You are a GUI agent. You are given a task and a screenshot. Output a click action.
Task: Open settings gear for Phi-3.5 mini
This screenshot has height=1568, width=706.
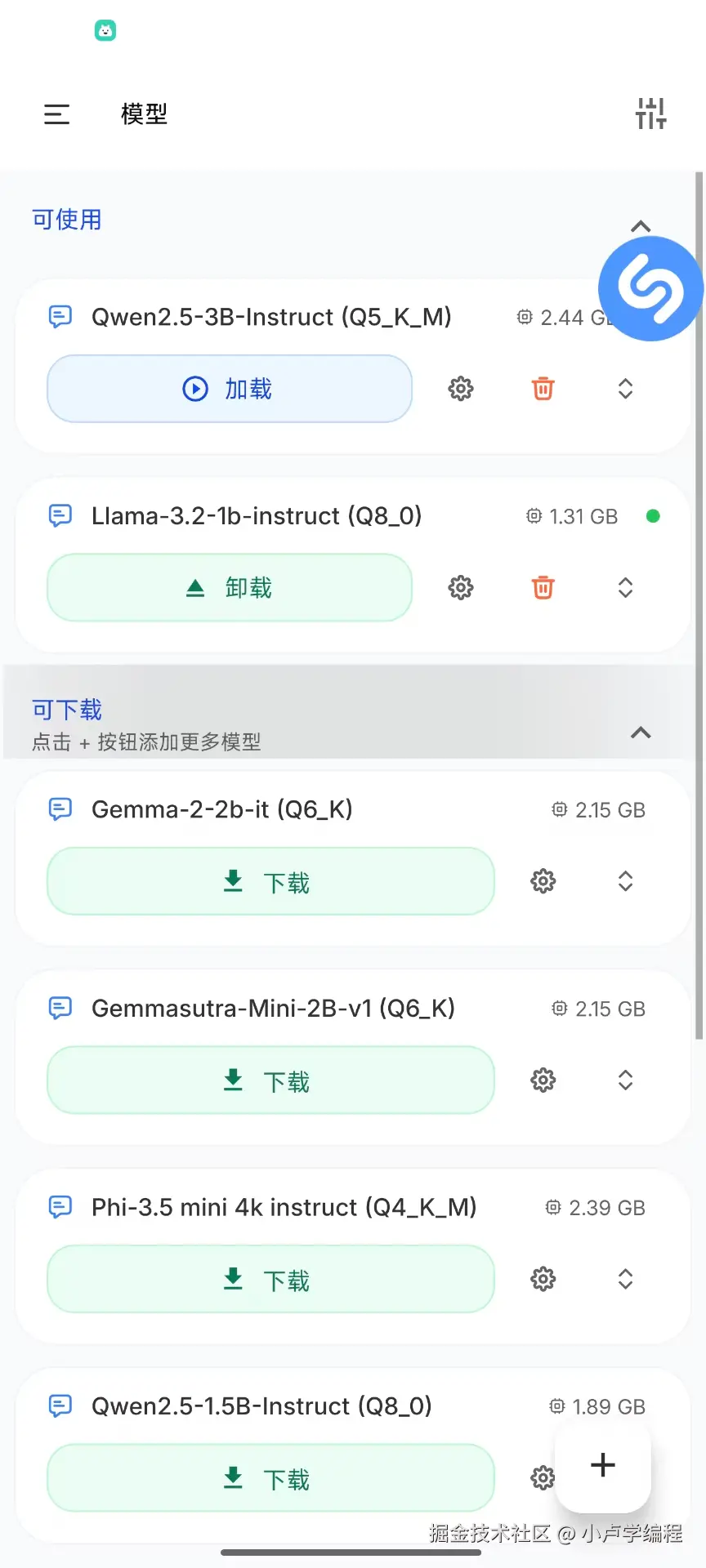(x=543, y=1280)
